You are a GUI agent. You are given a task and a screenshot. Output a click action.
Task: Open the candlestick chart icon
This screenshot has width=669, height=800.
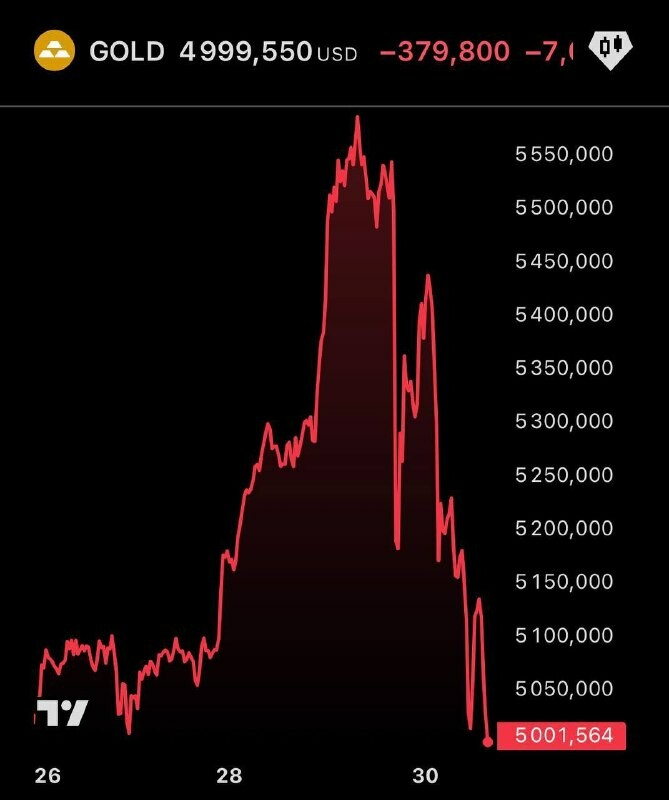pyautogui.click(x=611, y=48)
